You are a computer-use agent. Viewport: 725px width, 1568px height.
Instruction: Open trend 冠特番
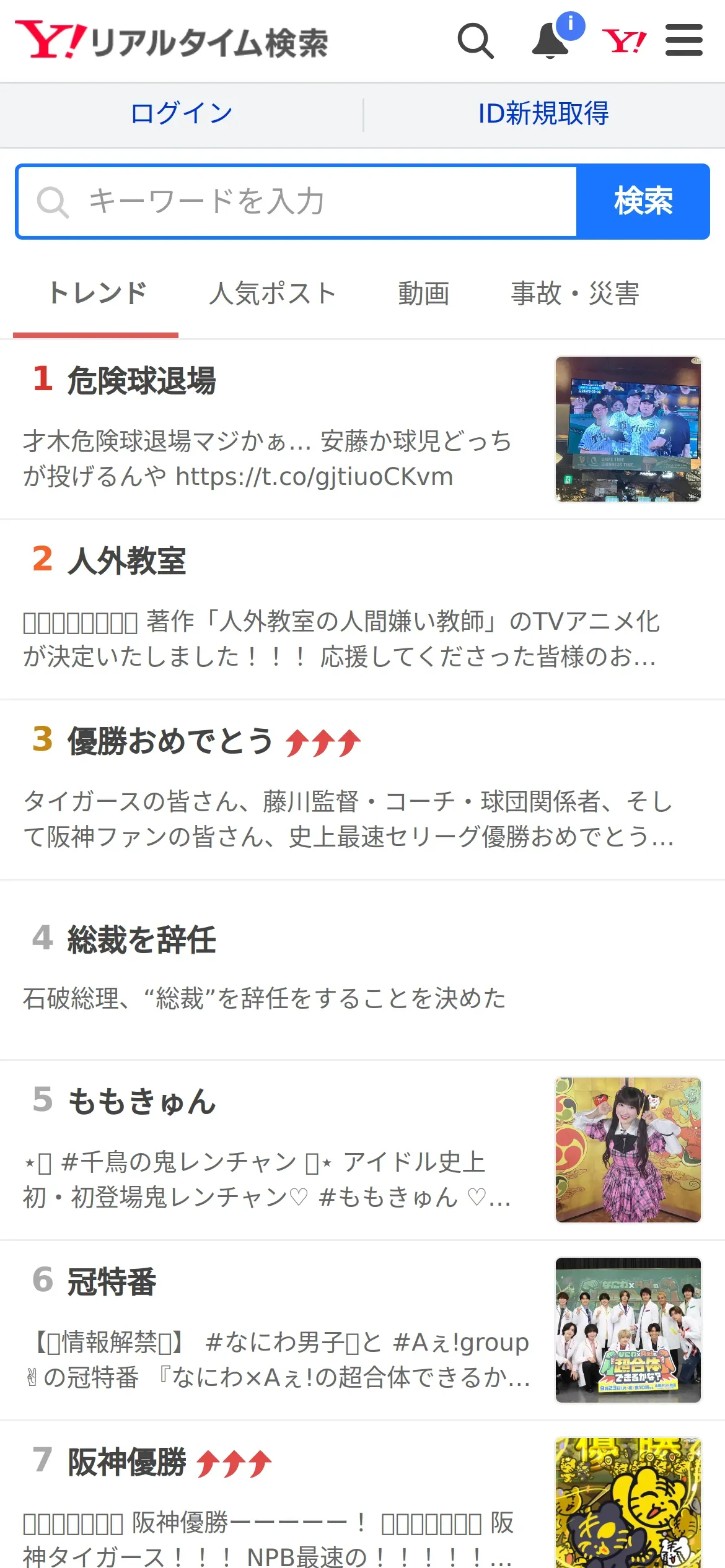point(112,1281)
